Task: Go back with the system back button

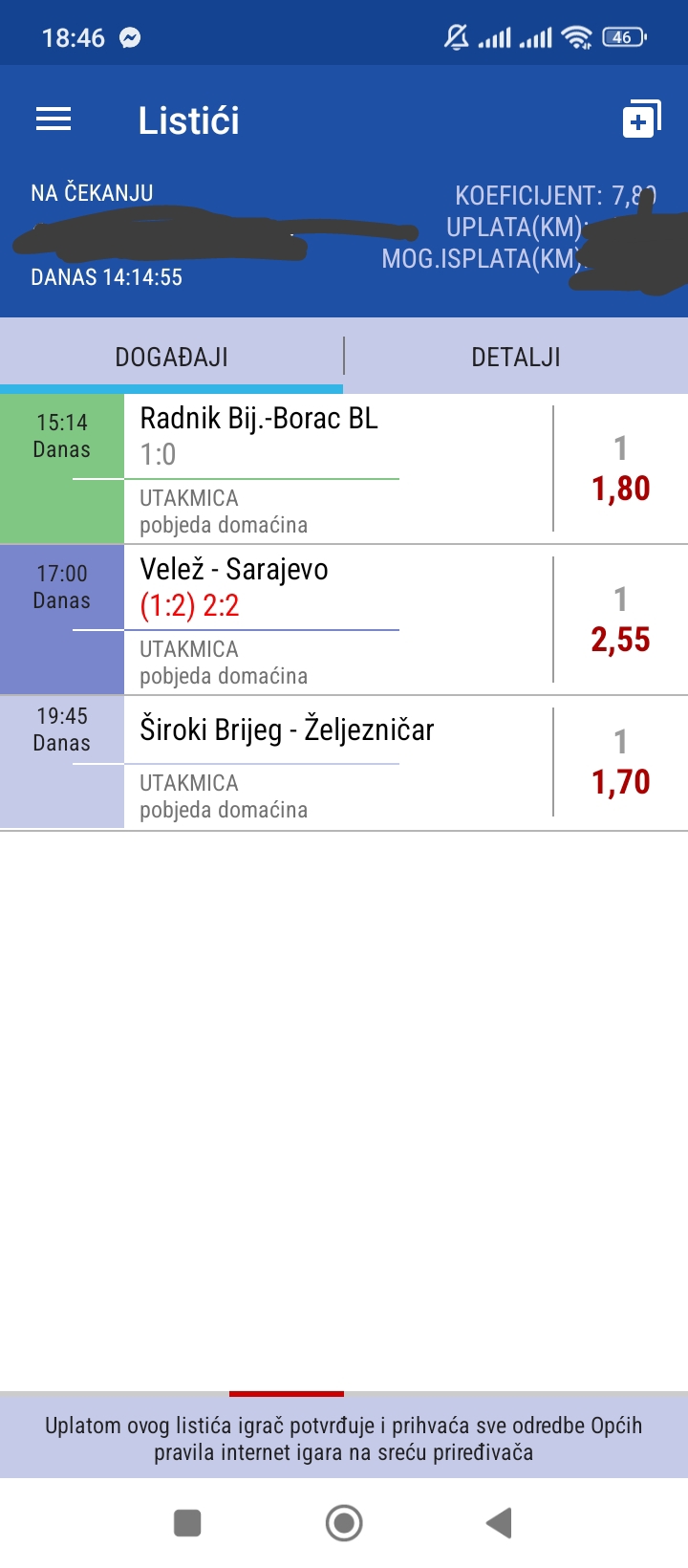Action: (499, 1523)
